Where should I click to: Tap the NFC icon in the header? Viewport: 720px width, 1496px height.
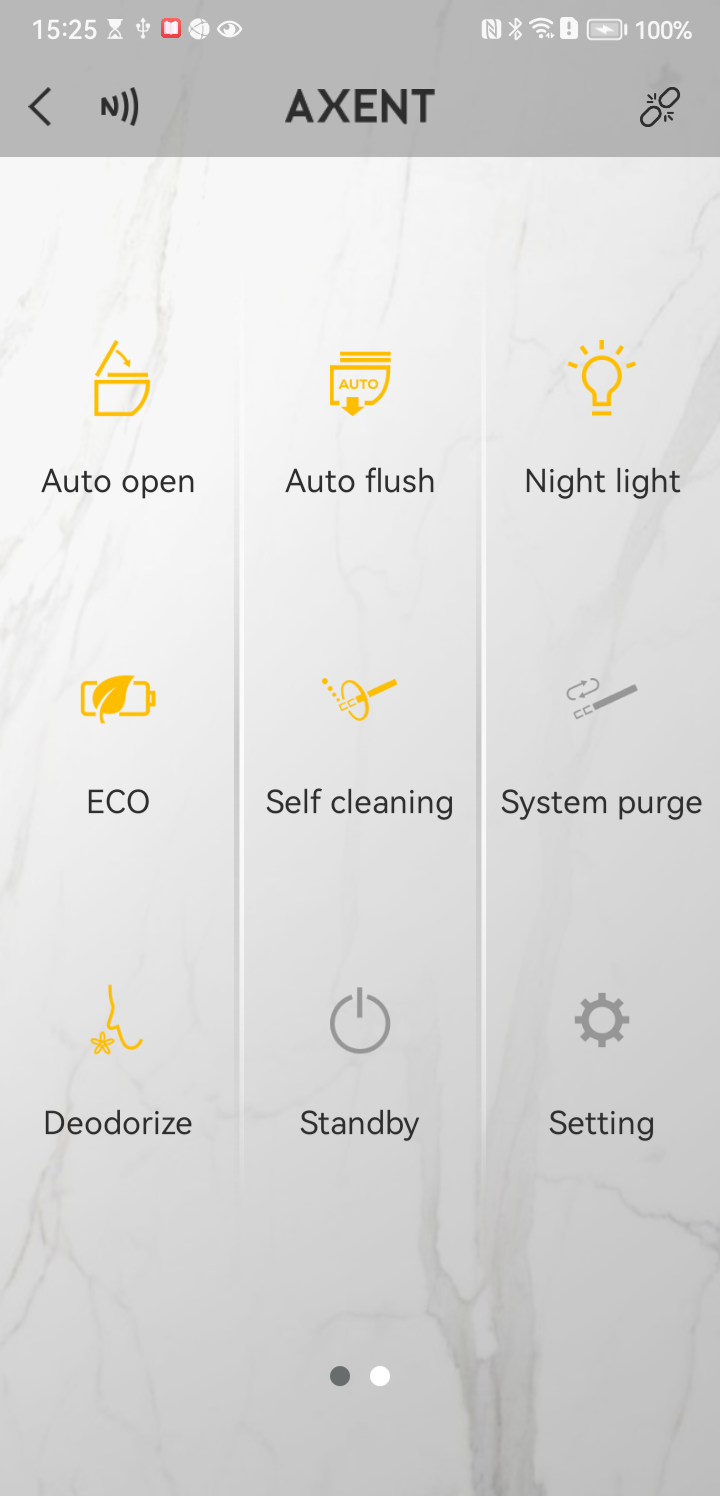coord(119,107)
